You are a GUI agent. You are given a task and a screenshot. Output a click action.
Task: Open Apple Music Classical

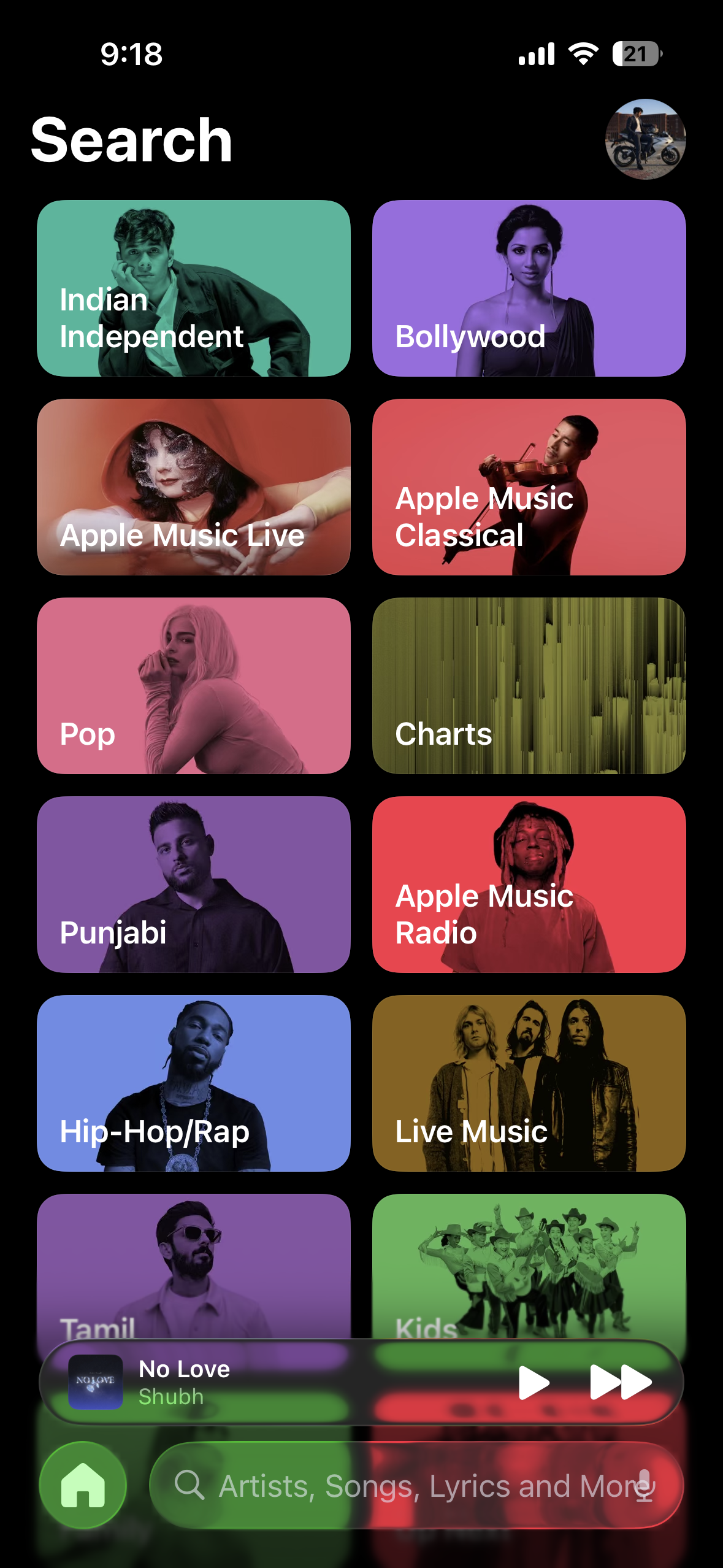(x=529, y=486)
